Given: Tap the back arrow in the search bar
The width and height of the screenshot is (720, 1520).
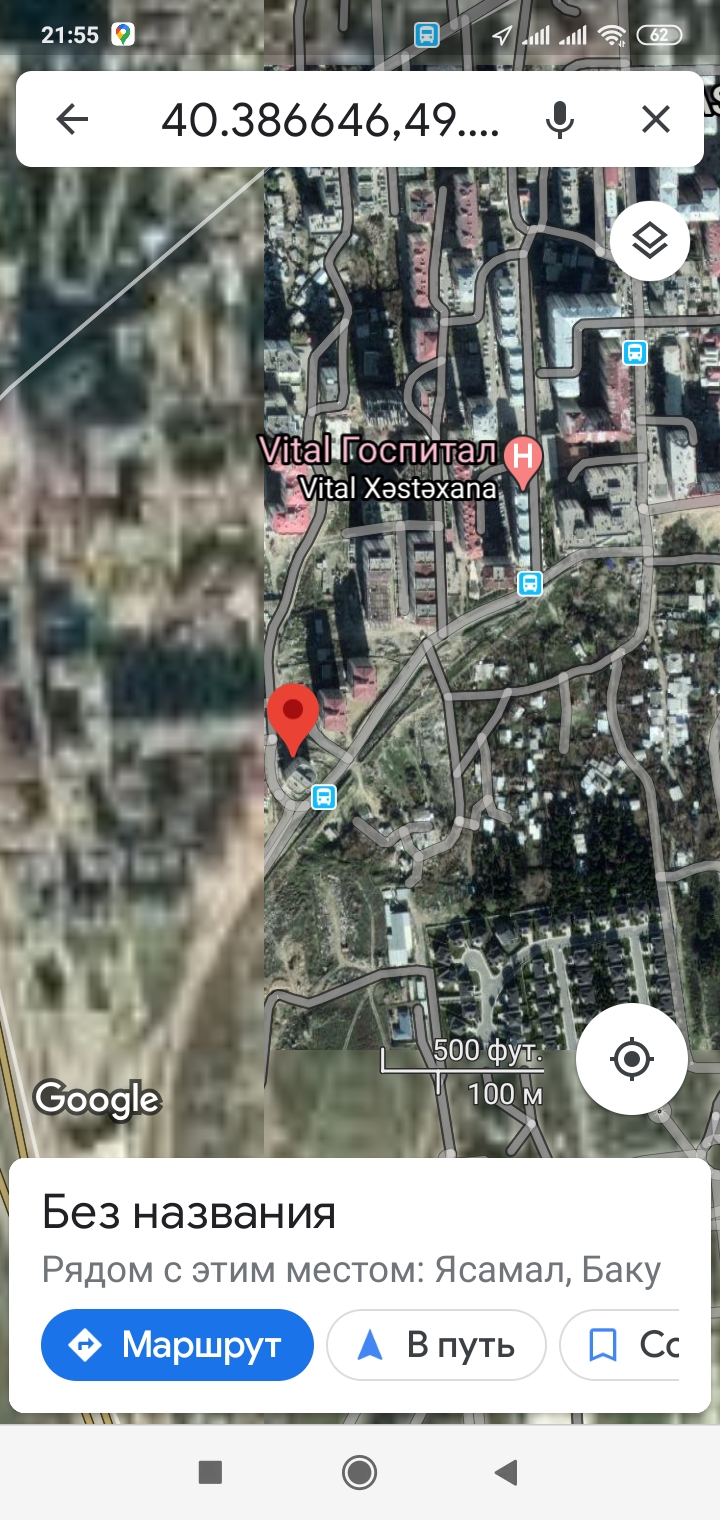Looking at the screenshot, I should (72, 120).
